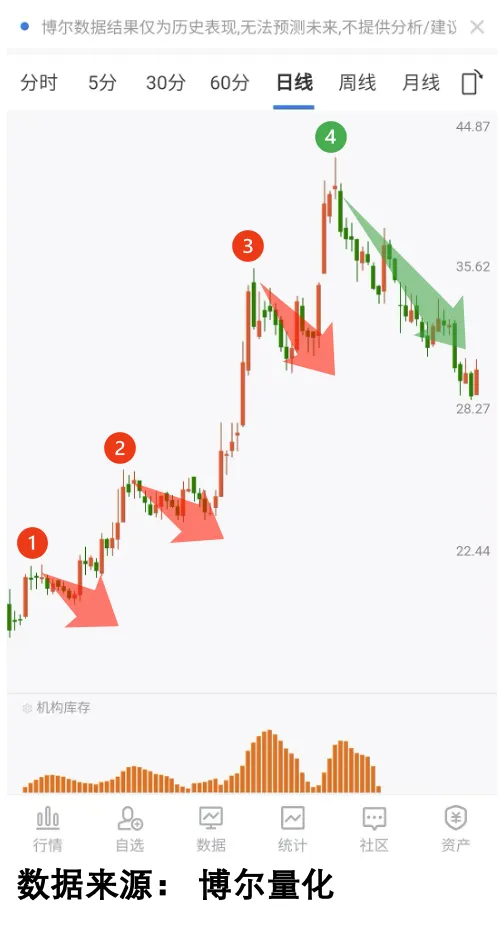Open the 统计 tab
Viewport: 504px width, 926px height.
pos(292,830)
